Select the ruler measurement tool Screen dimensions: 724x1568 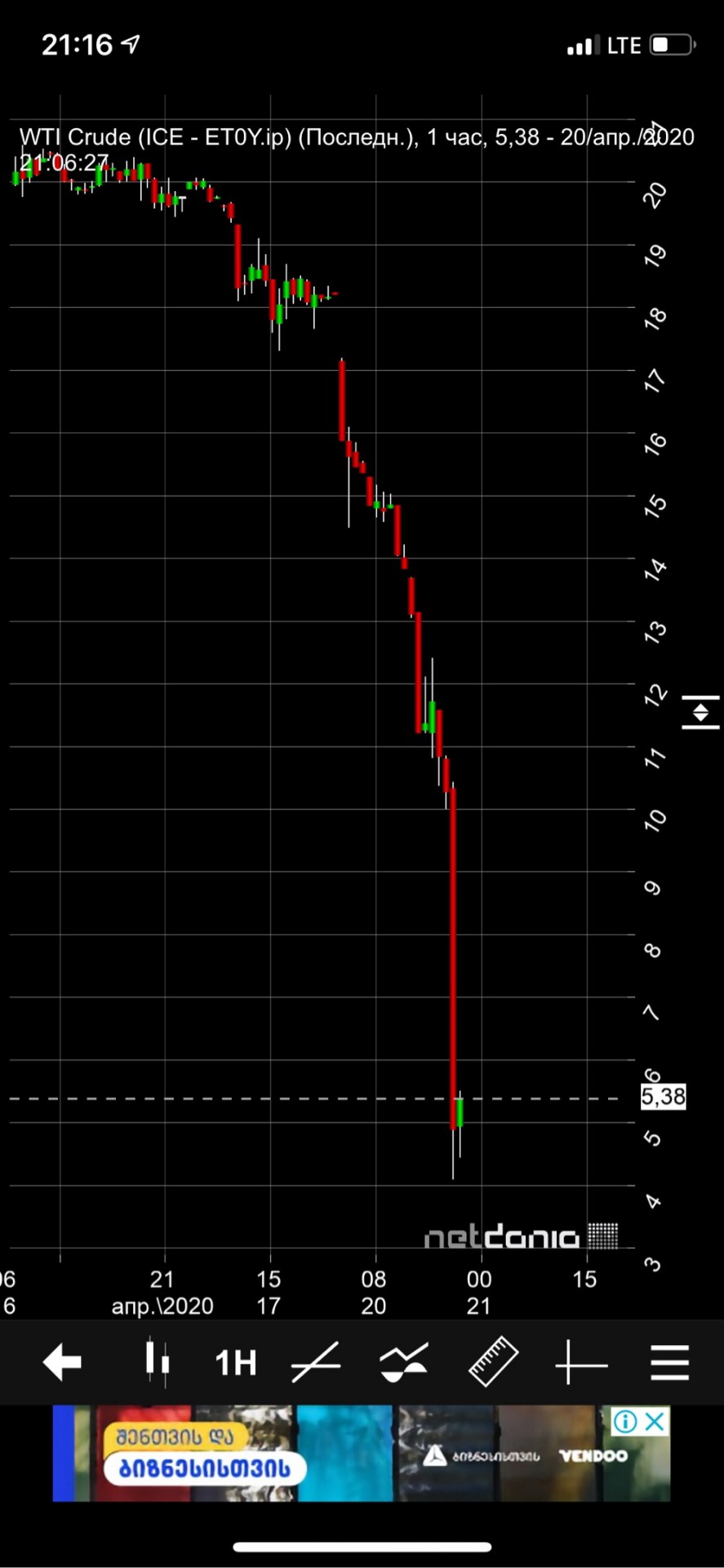tap(493, 1361)
